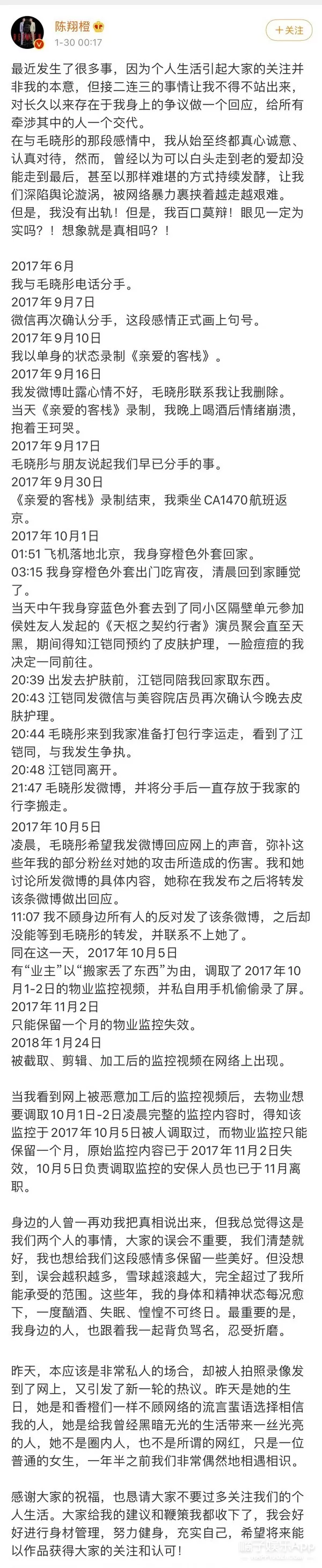Follow 陈翔橙 with the +关注 button

pos(289,30)
